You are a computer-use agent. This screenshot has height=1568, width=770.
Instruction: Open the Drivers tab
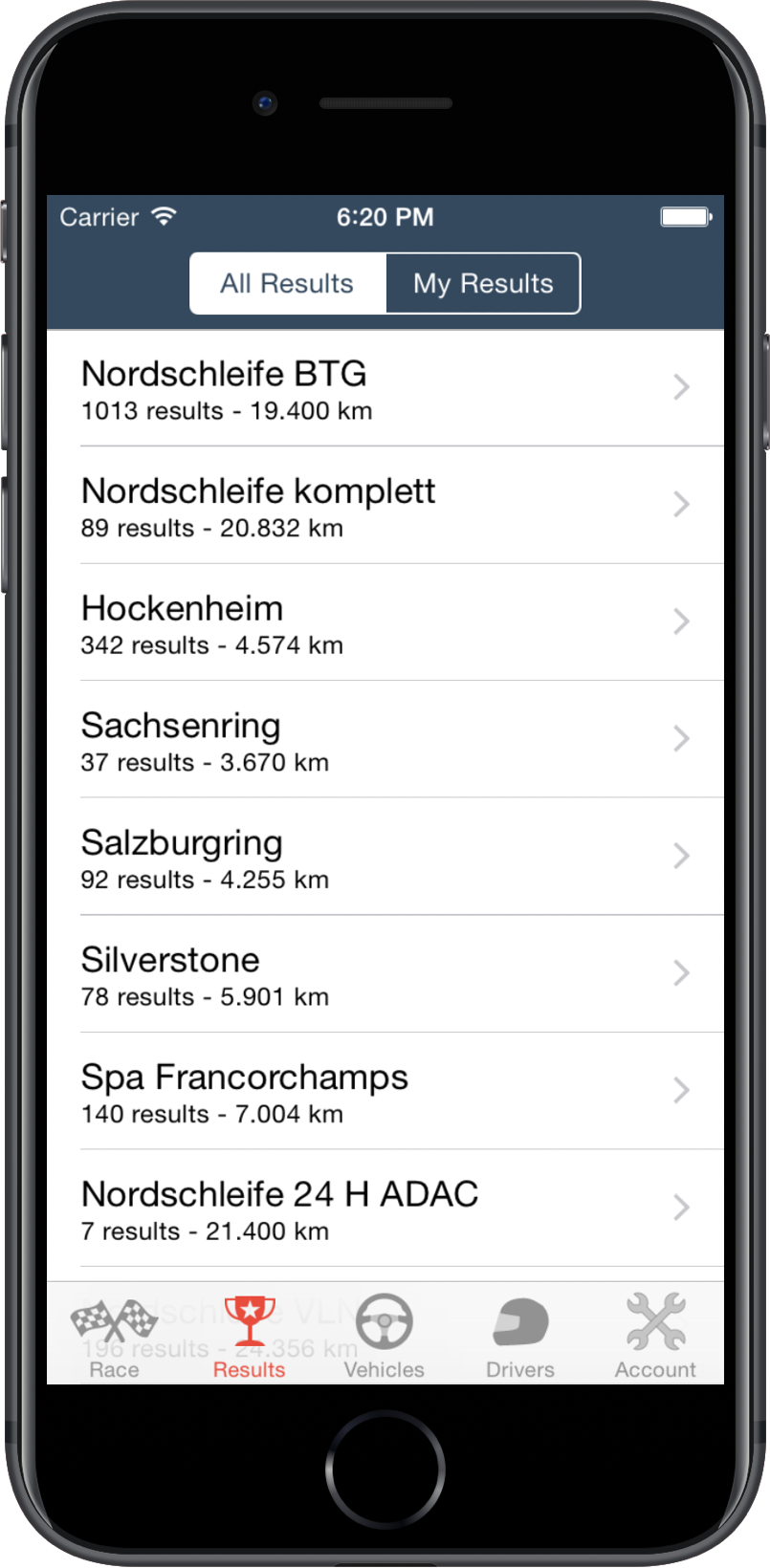(520, 1335)
